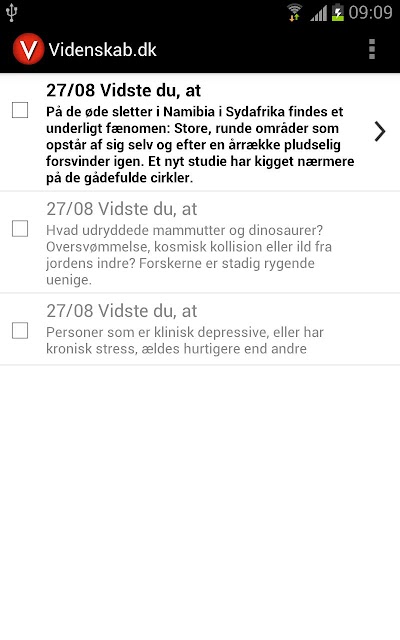The image size is (400, 640).
Task: Tick the checkbox for the Namibia circles article
Action: (20, 110)
